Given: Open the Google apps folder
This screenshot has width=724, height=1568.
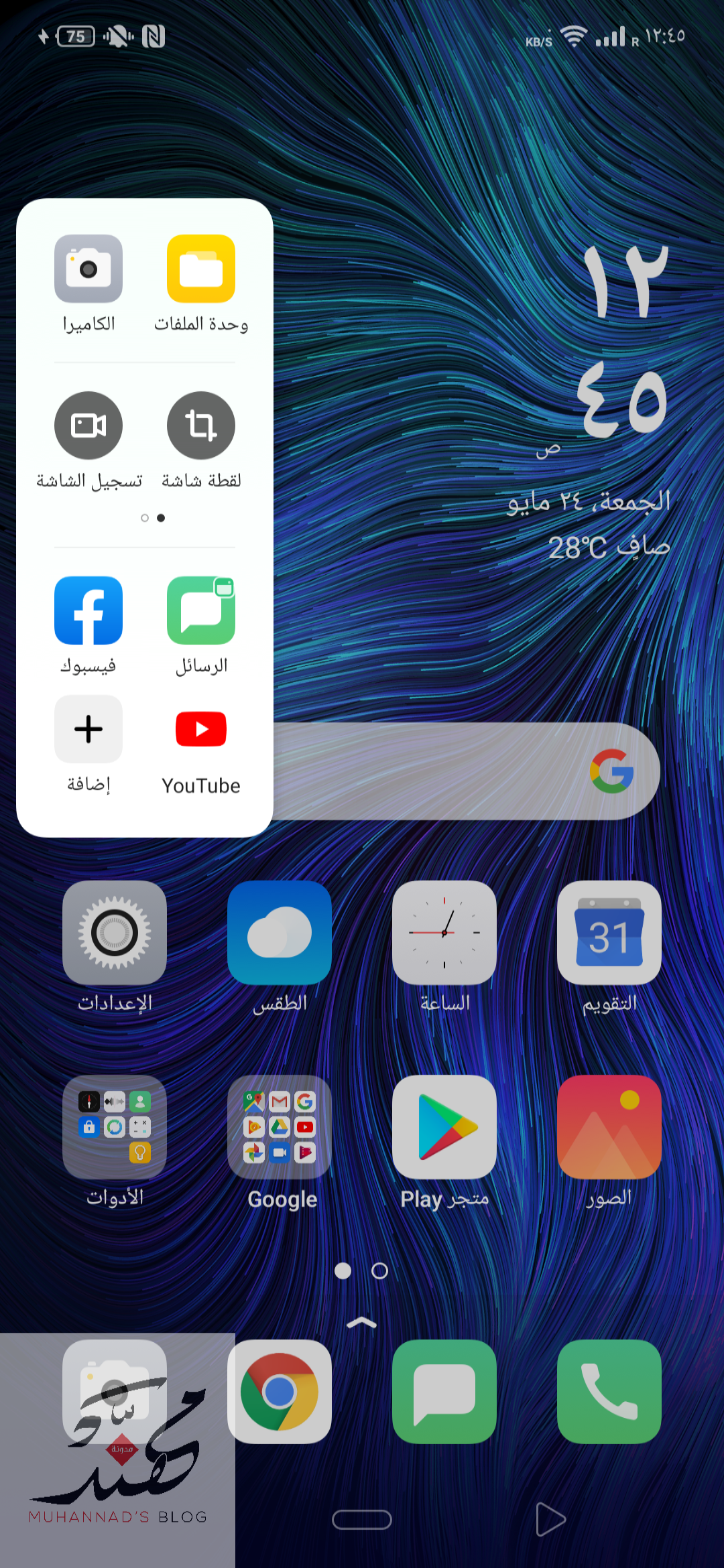Looking at the screenshot, I should coord(280,1127).
